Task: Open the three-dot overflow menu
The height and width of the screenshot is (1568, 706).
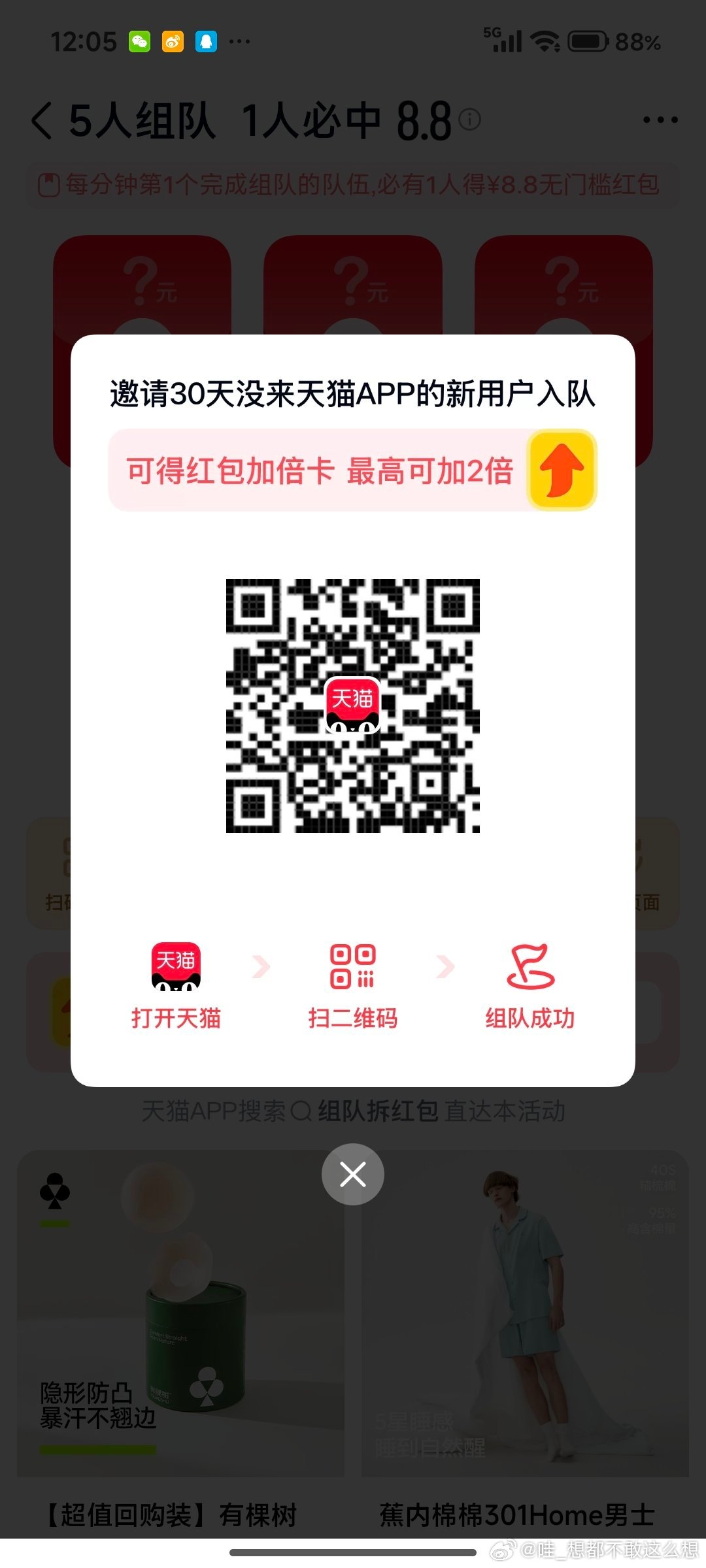Action: pos(660,120)
